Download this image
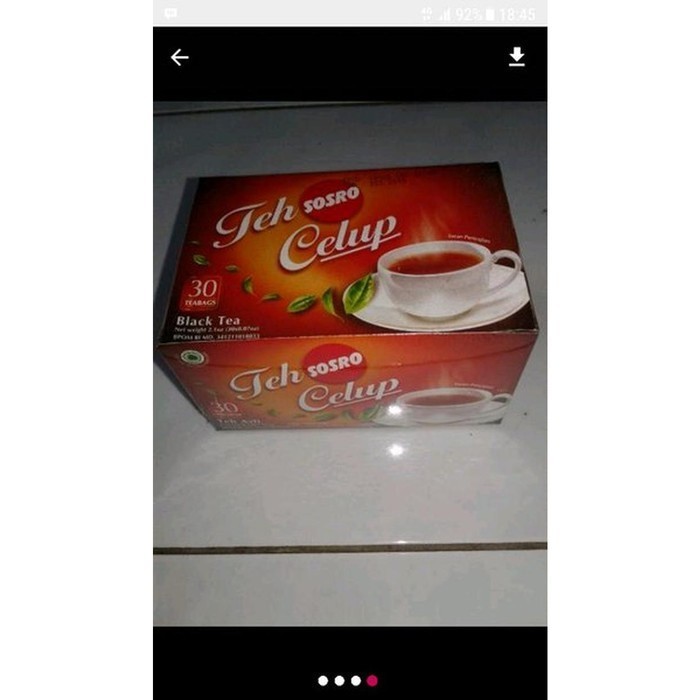Image resolution: width=700 pixels, height=700 pixels. click(x=516, y=57)
